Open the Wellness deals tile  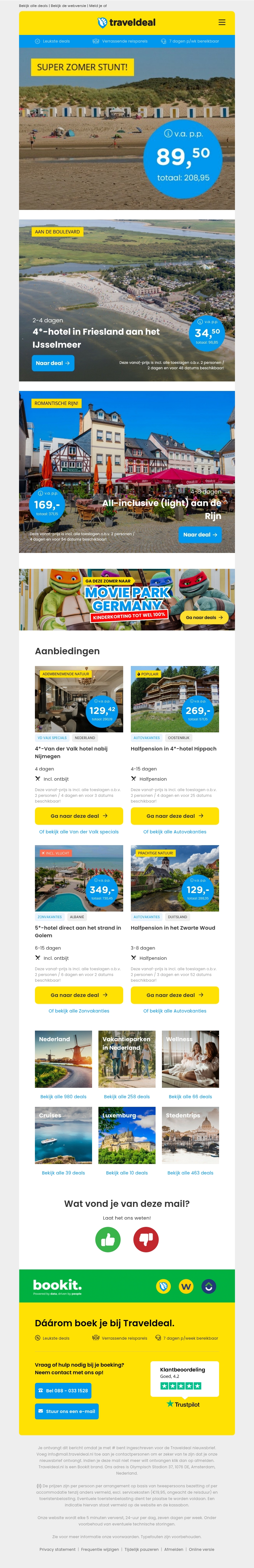click(x=190, y=1059)
